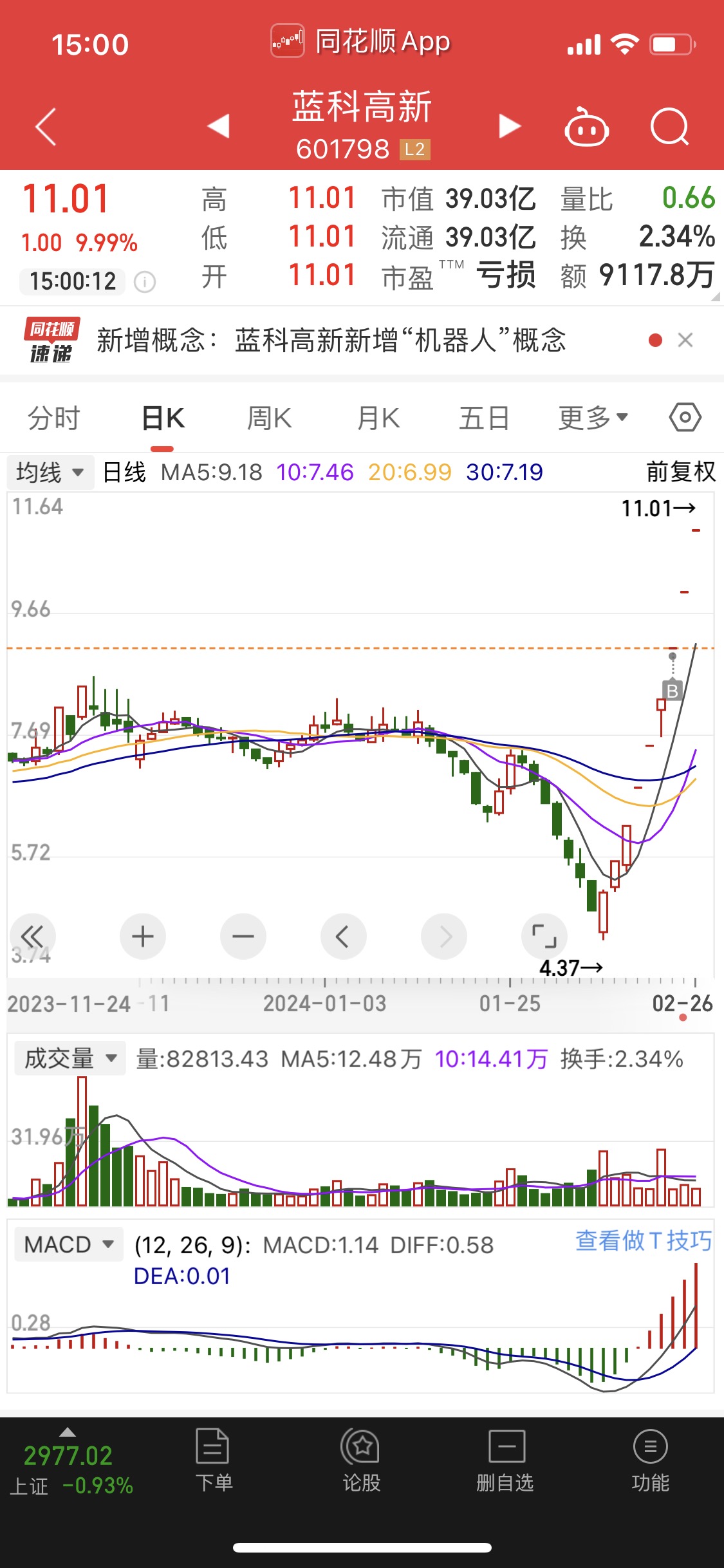Toggle 前复权 price adjustment mode
Image resolution: width=724 pixels, height=1568 pixels.
pos(679,472)
